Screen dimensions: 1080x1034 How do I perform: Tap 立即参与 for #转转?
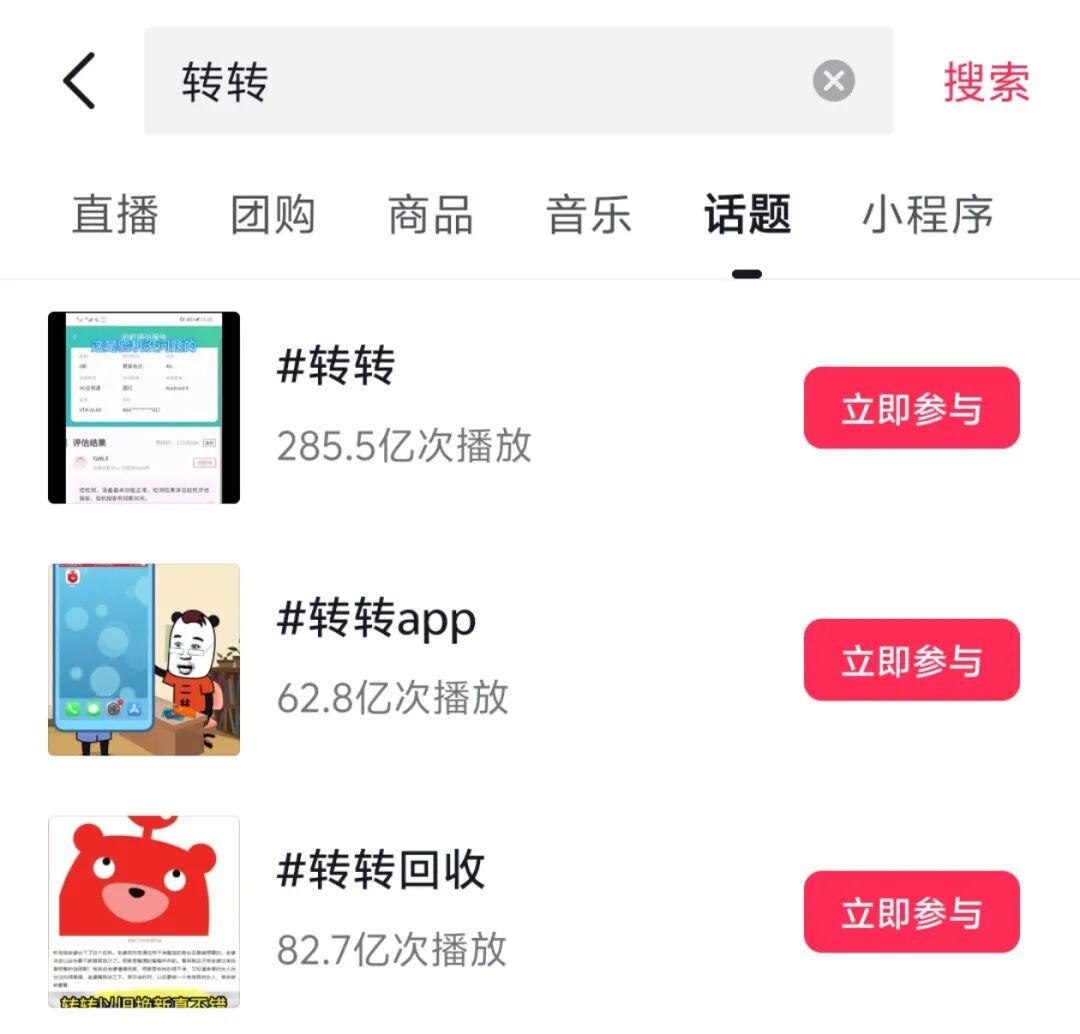pos(911,408)
